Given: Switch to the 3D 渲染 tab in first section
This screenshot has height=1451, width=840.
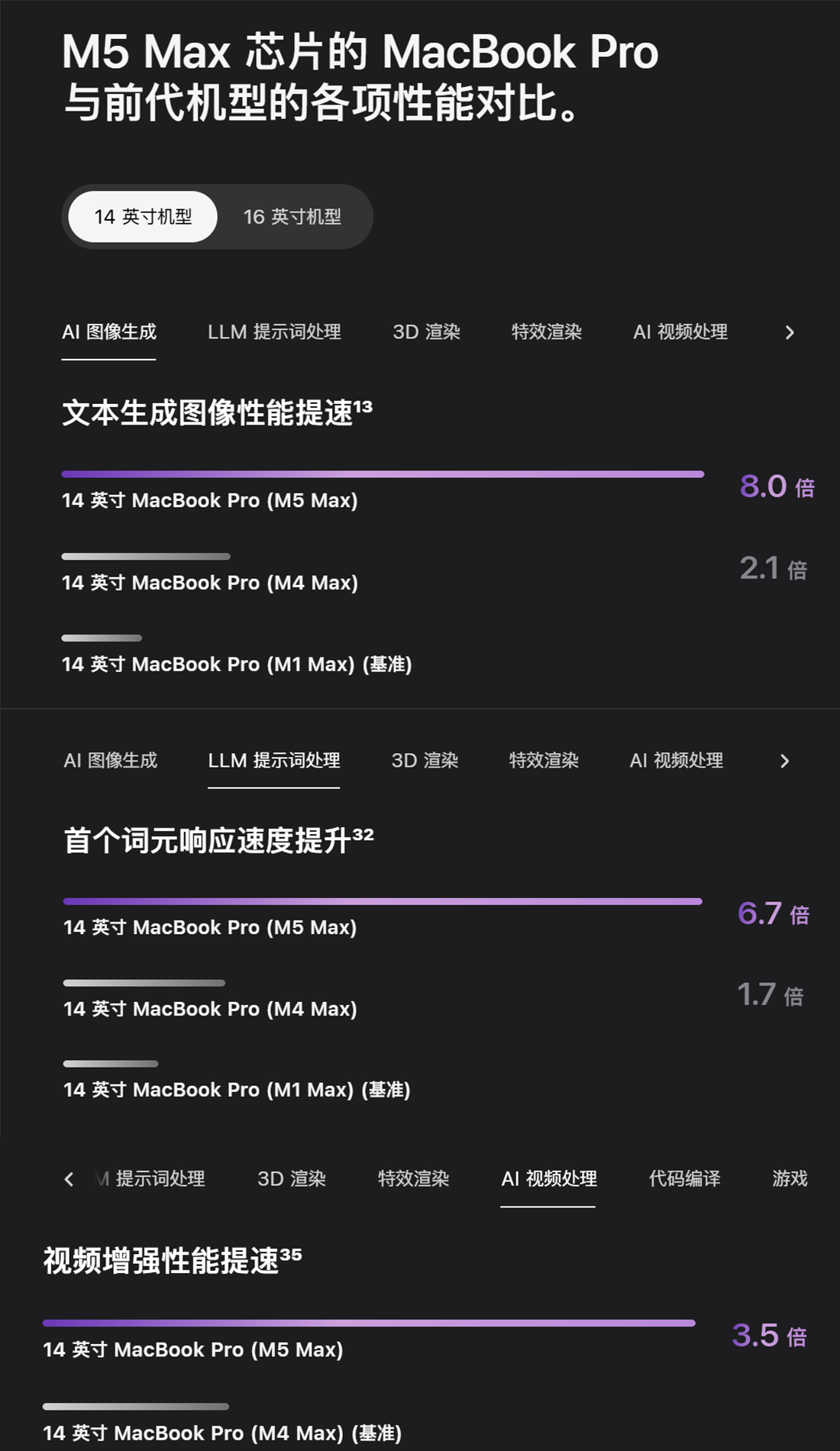Looking at the screenshot, I should [425, 331].
